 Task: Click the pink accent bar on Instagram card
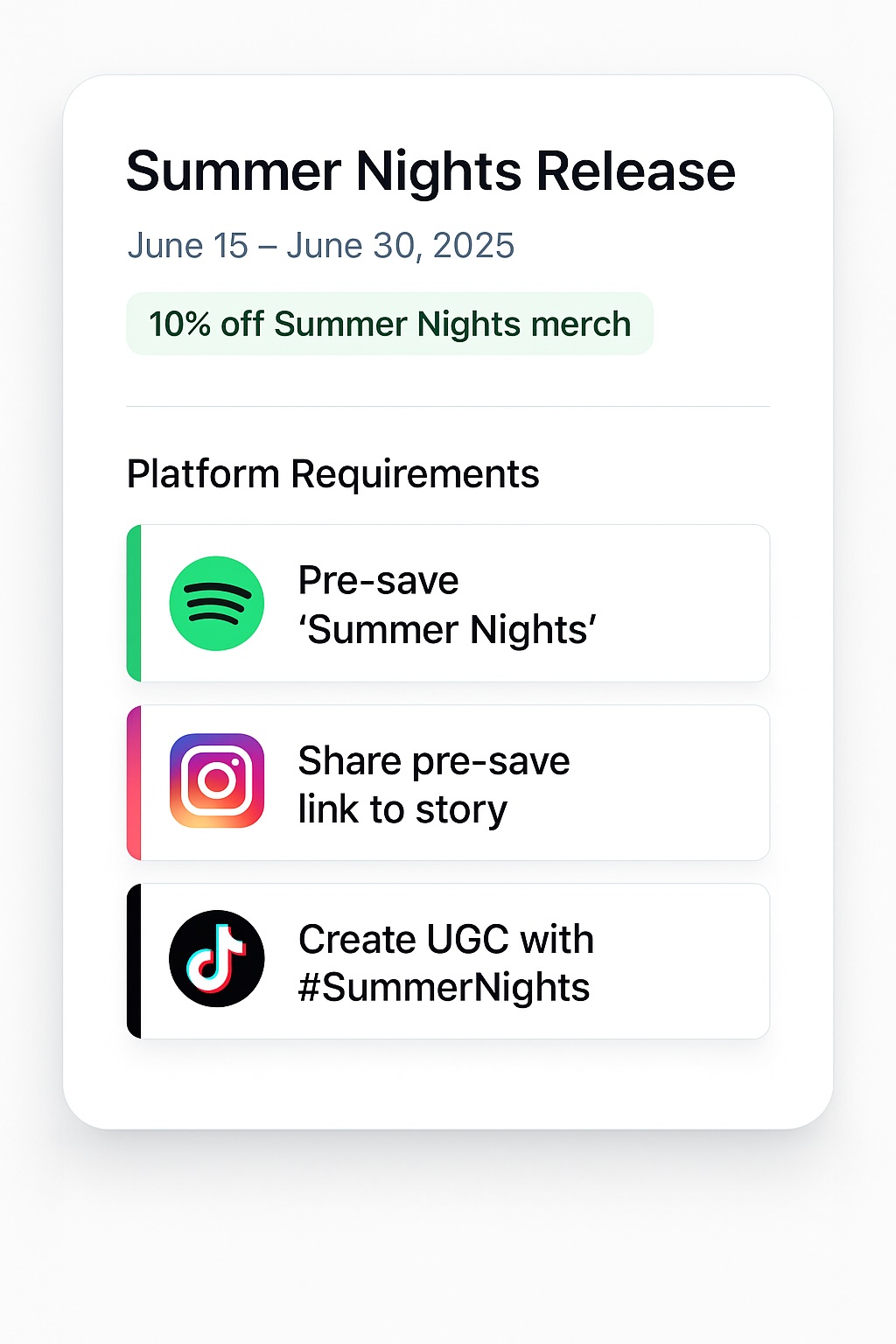131,782
